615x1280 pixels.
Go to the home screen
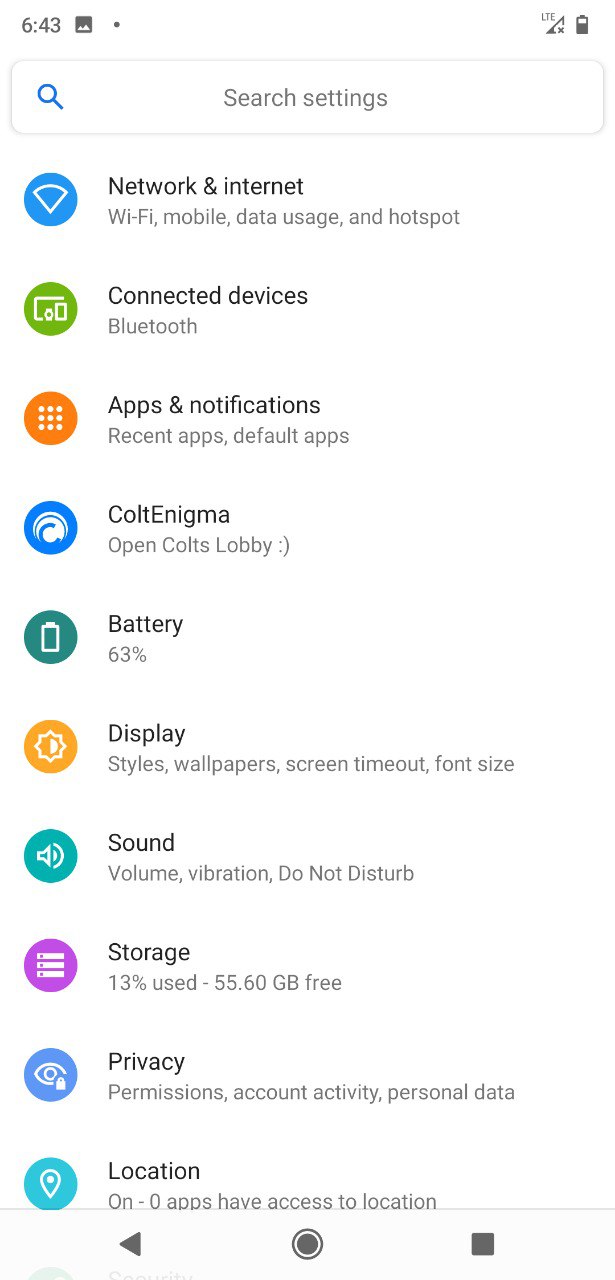point(307,1244)
